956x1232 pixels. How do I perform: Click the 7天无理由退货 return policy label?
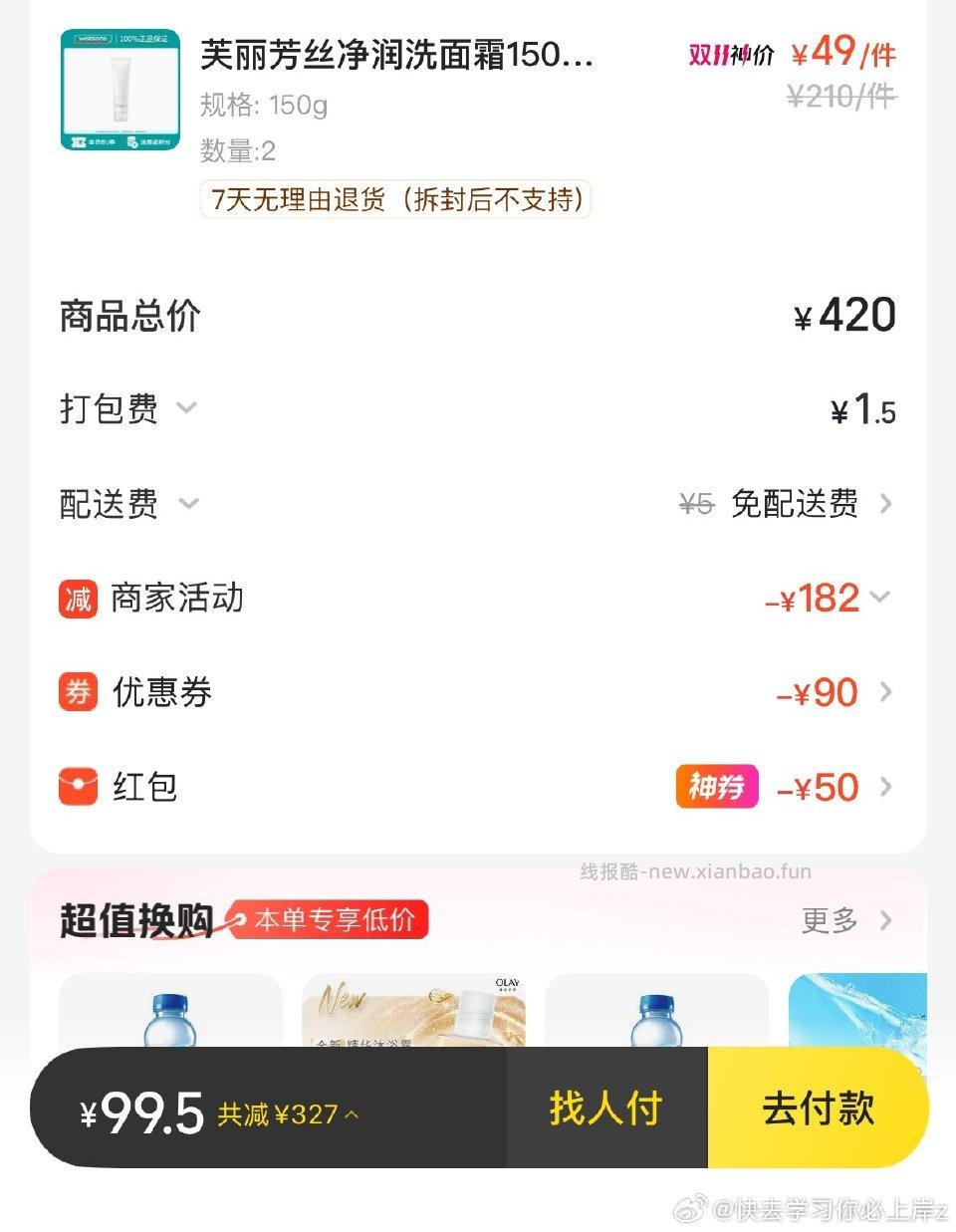pyautogui.click(x=395, y=199)
